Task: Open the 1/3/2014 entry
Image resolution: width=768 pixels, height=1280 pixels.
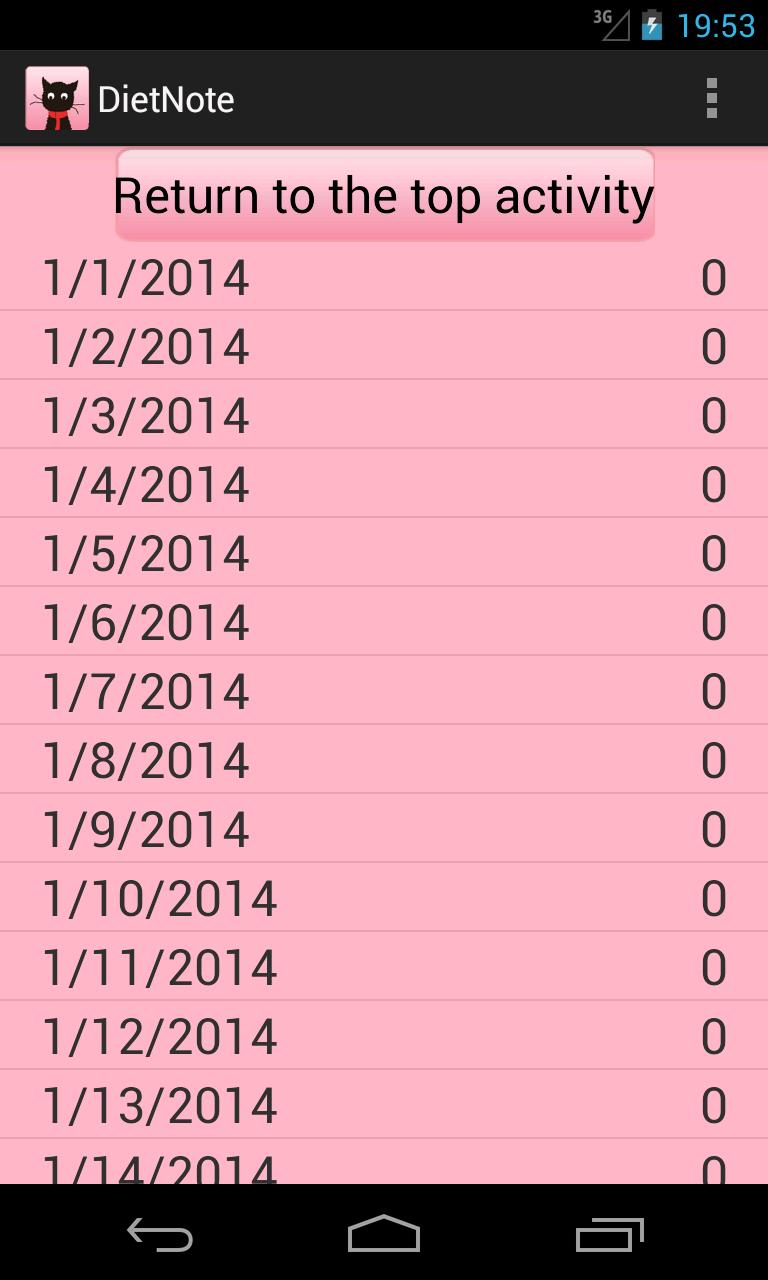Action: click(x=384, y=415)
